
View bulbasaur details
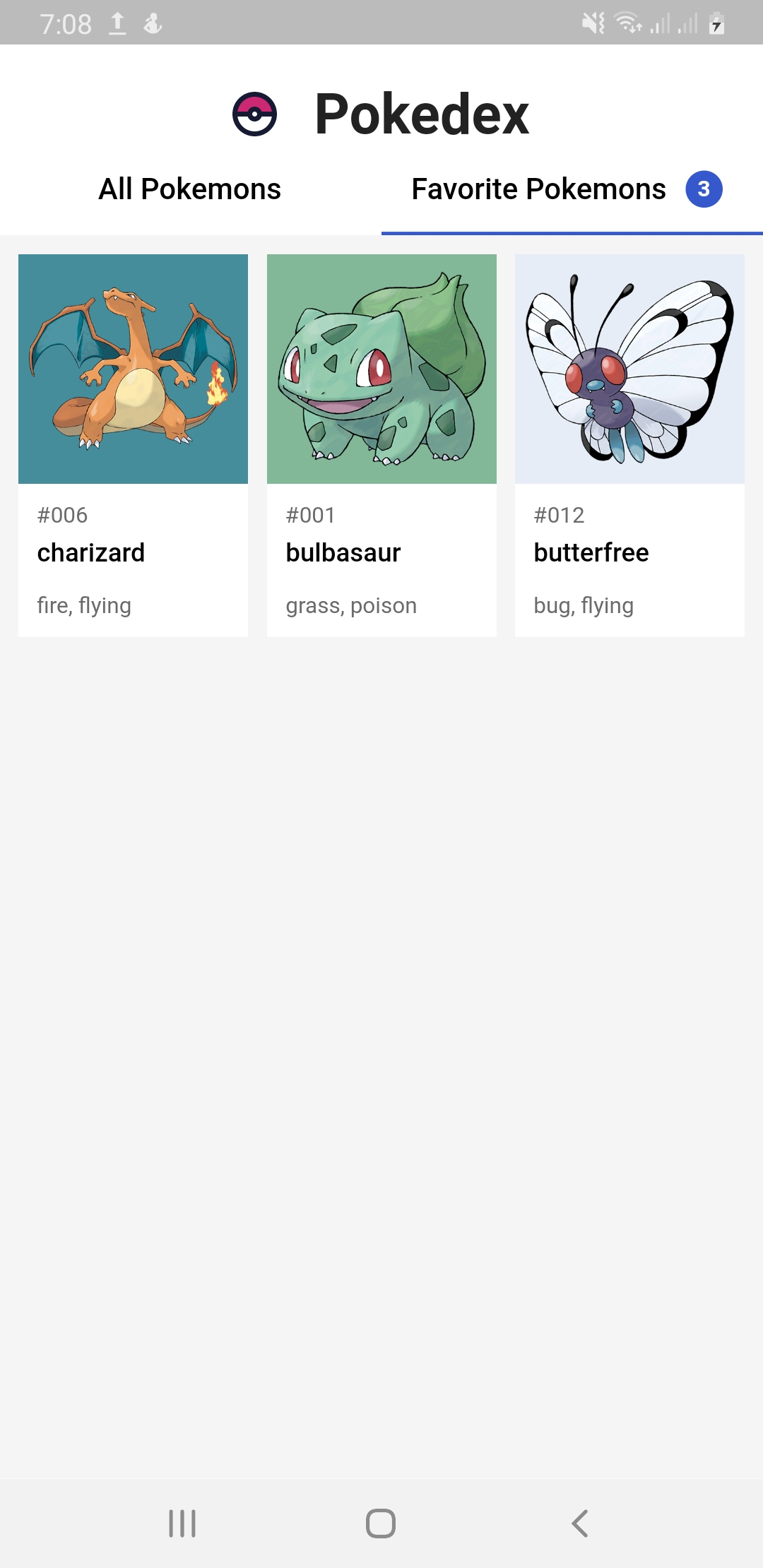click(x=381, y=445)
